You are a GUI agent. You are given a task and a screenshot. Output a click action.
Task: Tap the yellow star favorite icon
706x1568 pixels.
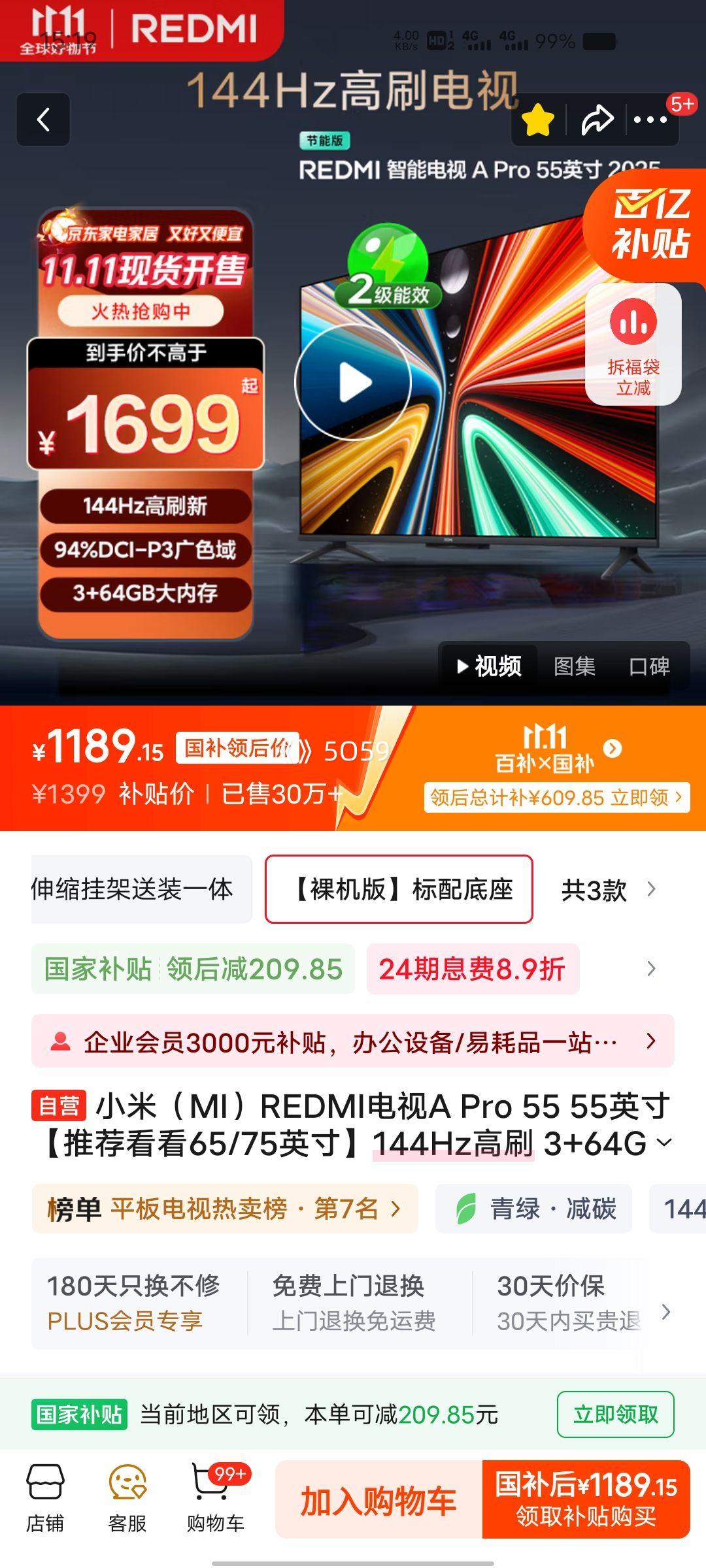[538, 120]
